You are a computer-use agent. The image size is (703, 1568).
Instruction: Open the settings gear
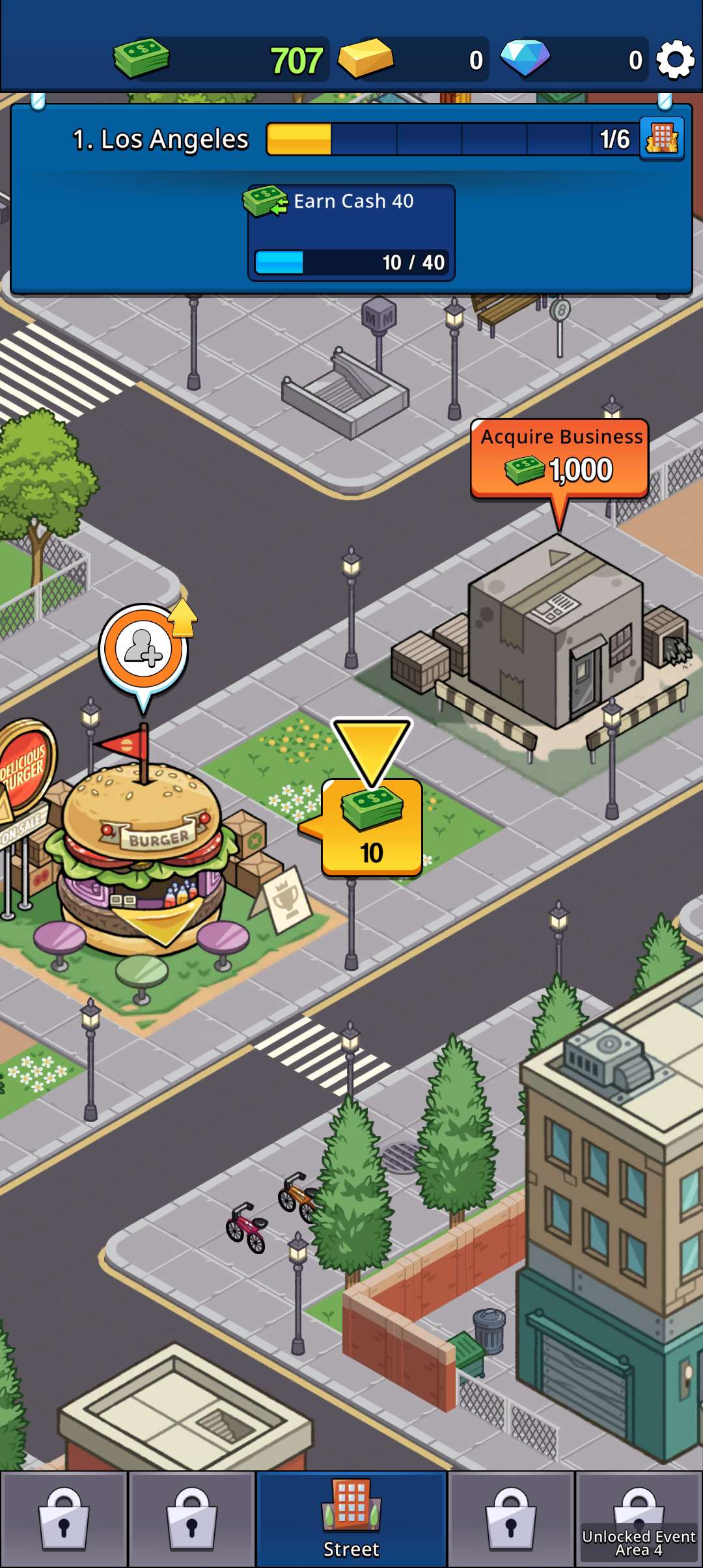tap(675, 60)
